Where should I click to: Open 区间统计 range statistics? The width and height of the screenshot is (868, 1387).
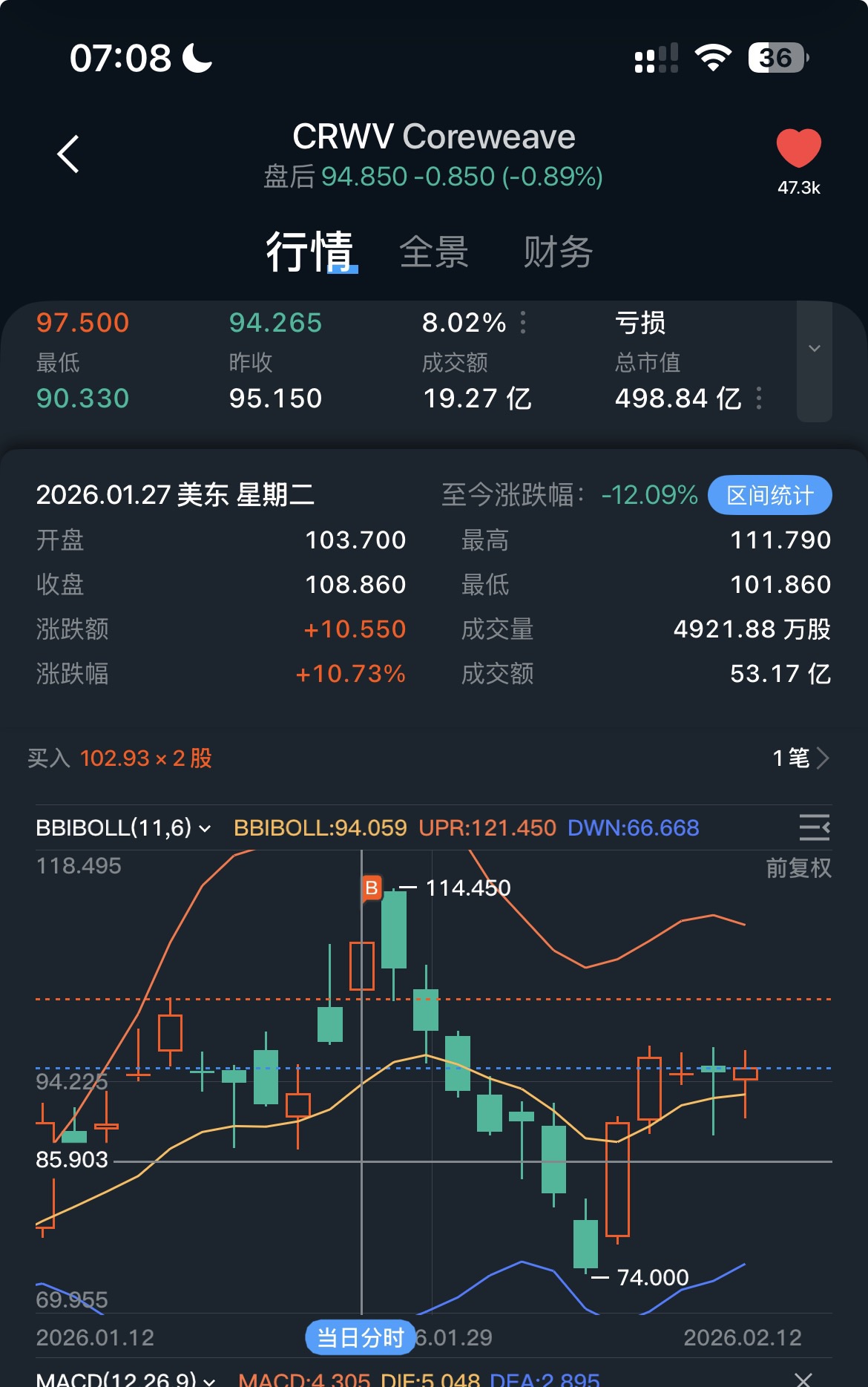point(769,495)
